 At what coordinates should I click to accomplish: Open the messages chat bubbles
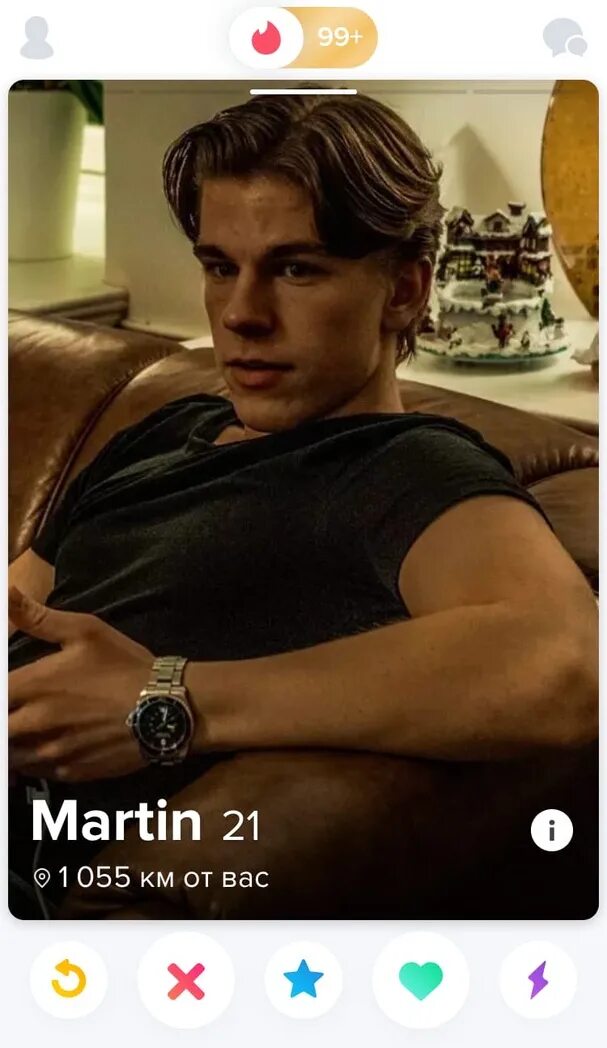point(565,37)
